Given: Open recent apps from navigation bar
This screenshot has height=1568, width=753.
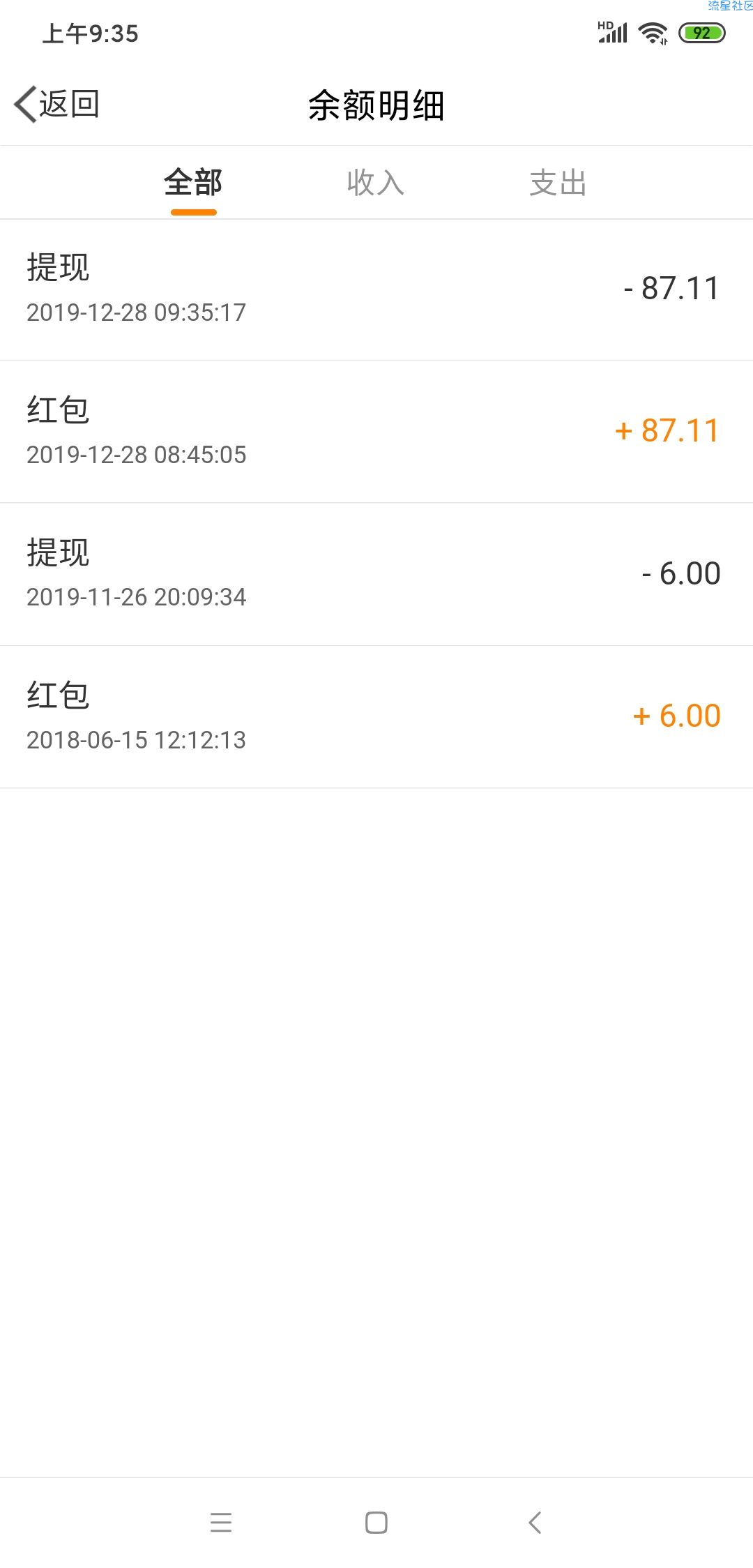Looking at the screenshot, I should tap(221, 1522).
